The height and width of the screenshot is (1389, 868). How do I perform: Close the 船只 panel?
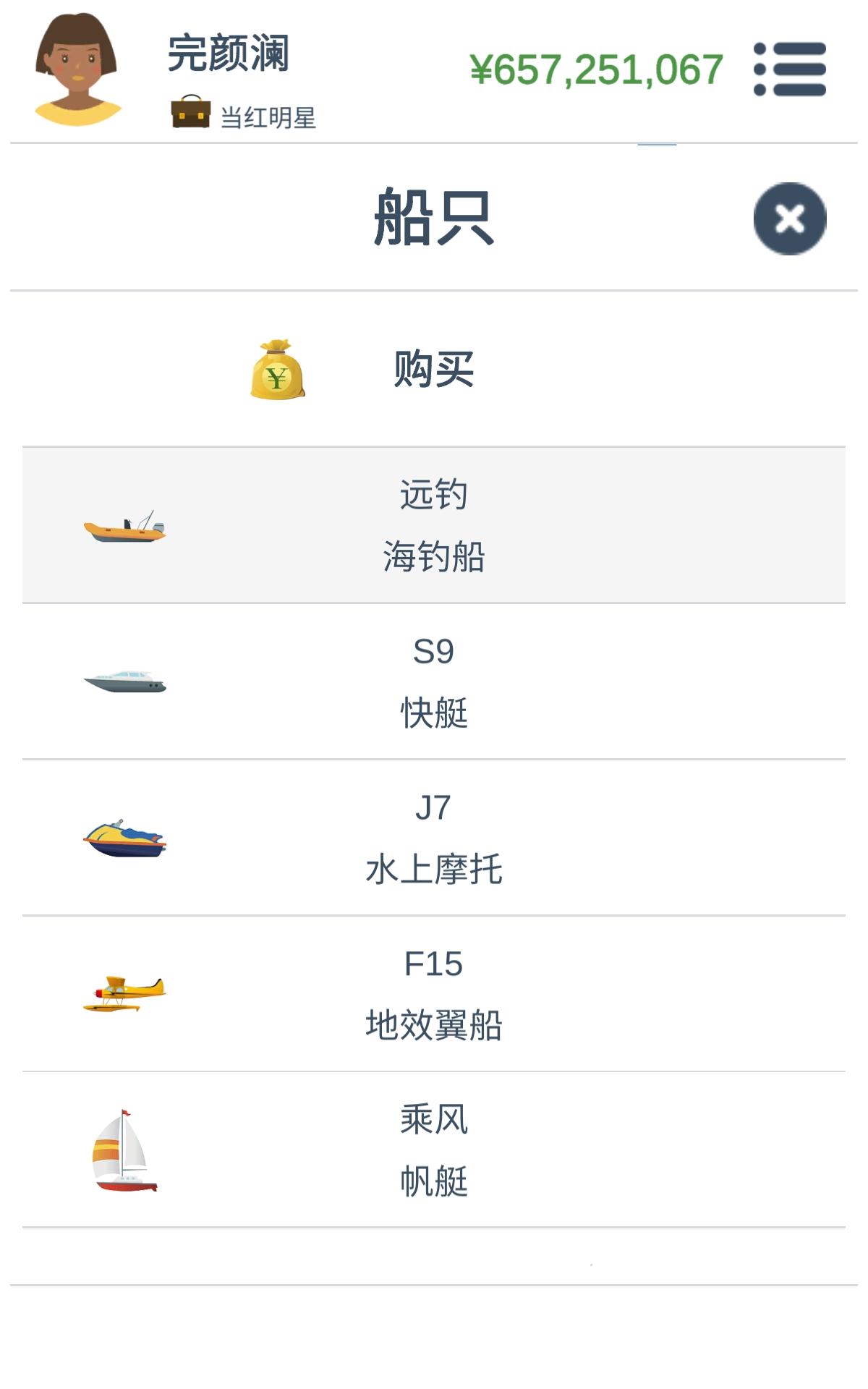[x=789, y=218]
